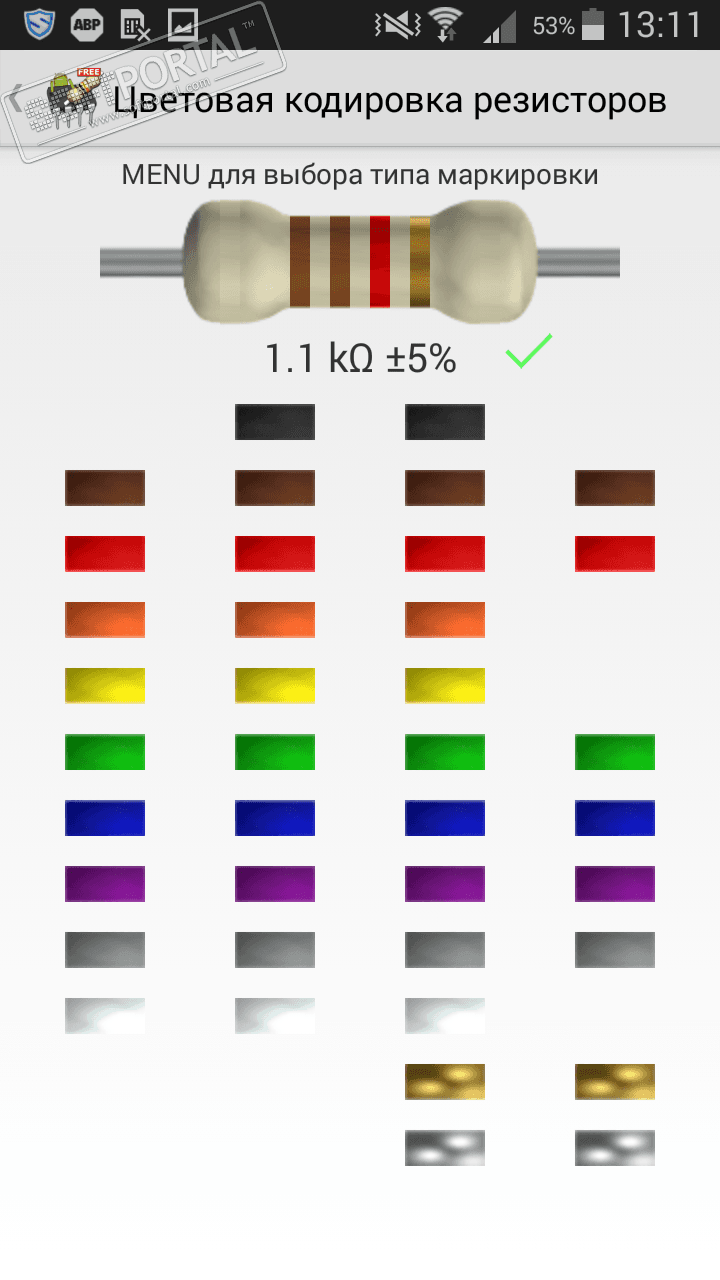Set tolerance band to brown
Image resolution: width=720 pixels, height=1280 pixels.
coord(615,488)
